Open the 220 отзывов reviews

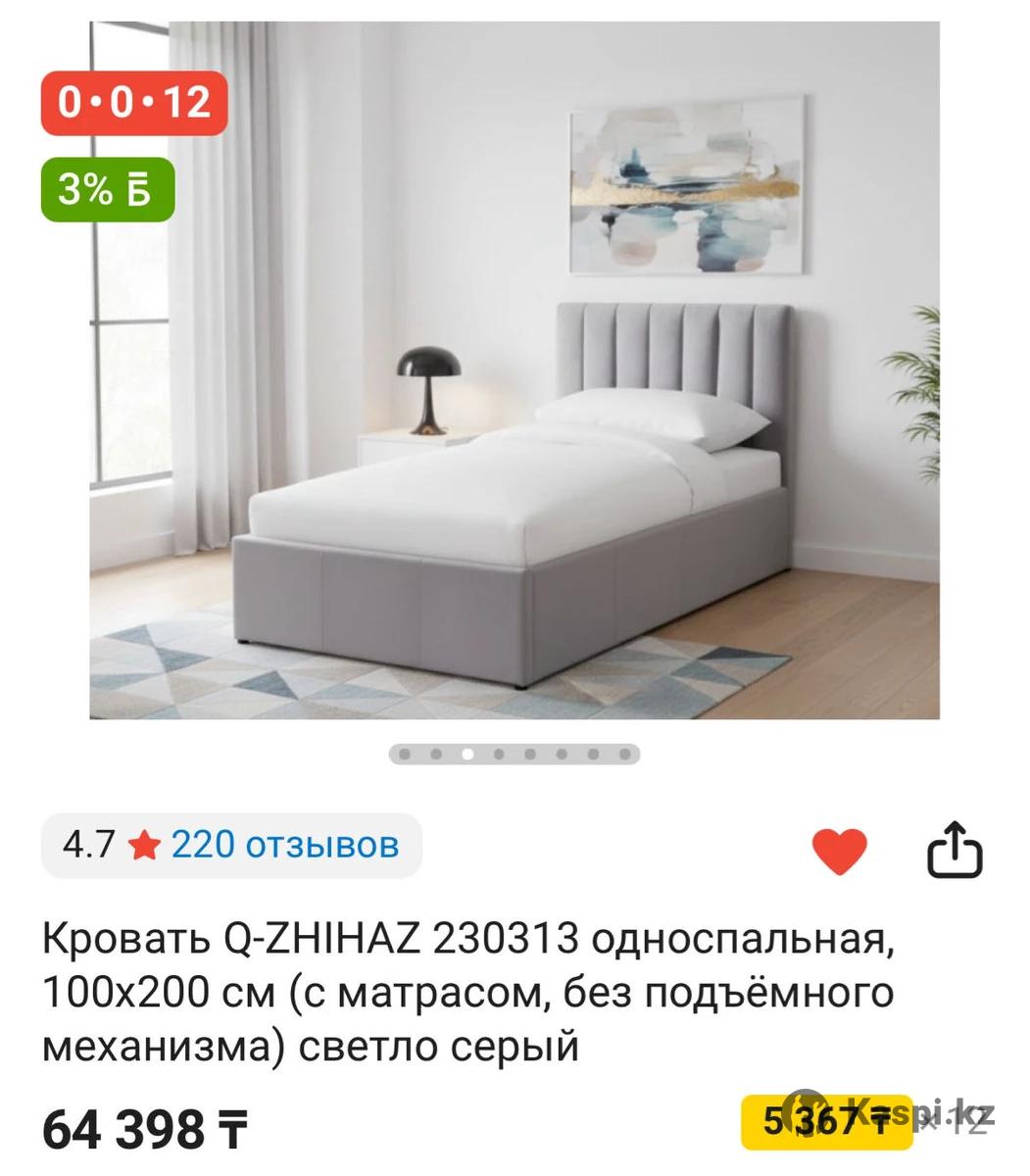284,844
